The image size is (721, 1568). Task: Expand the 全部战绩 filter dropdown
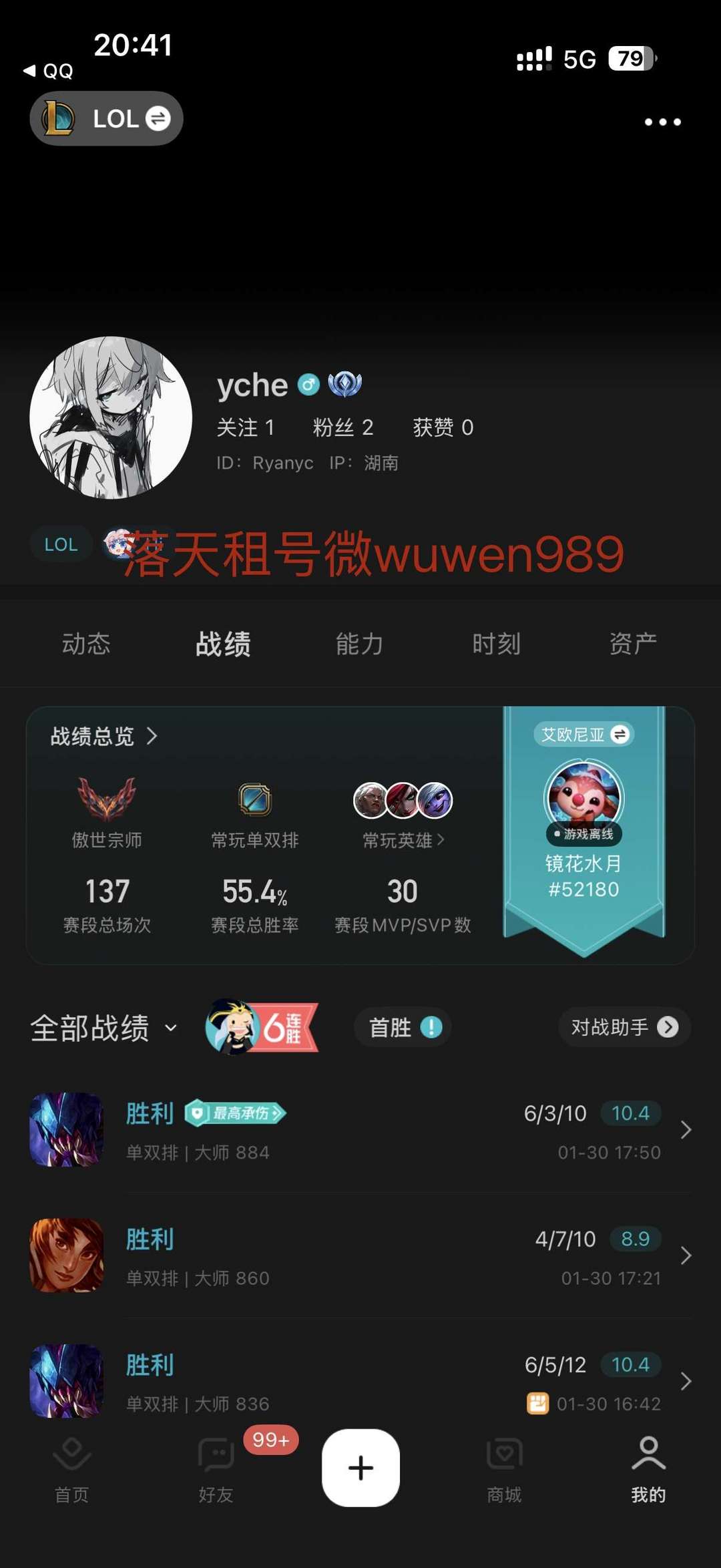[103, 1028]
